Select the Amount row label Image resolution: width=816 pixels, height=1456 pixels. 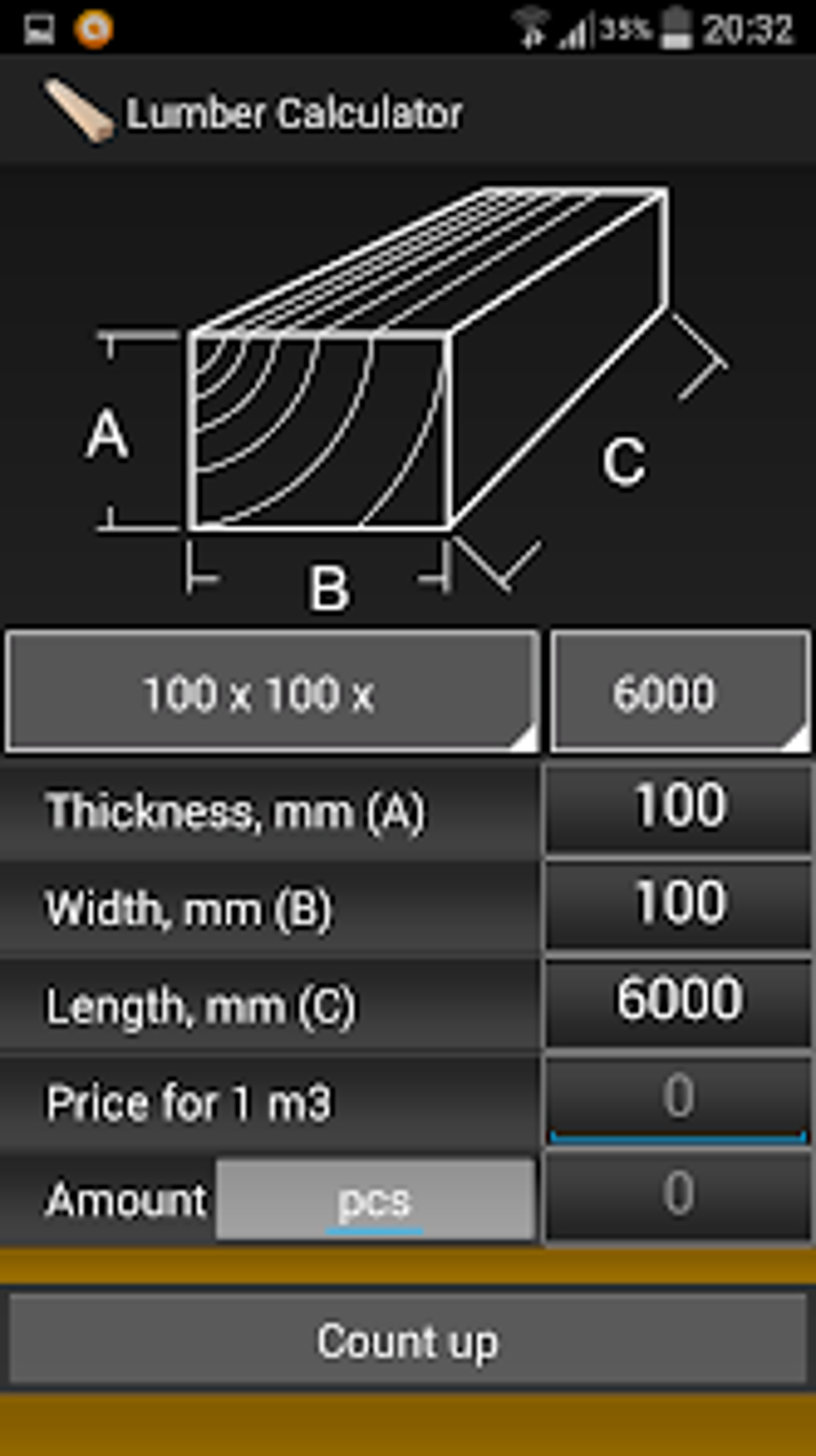pyautogui.click(x=126, y=1200)
